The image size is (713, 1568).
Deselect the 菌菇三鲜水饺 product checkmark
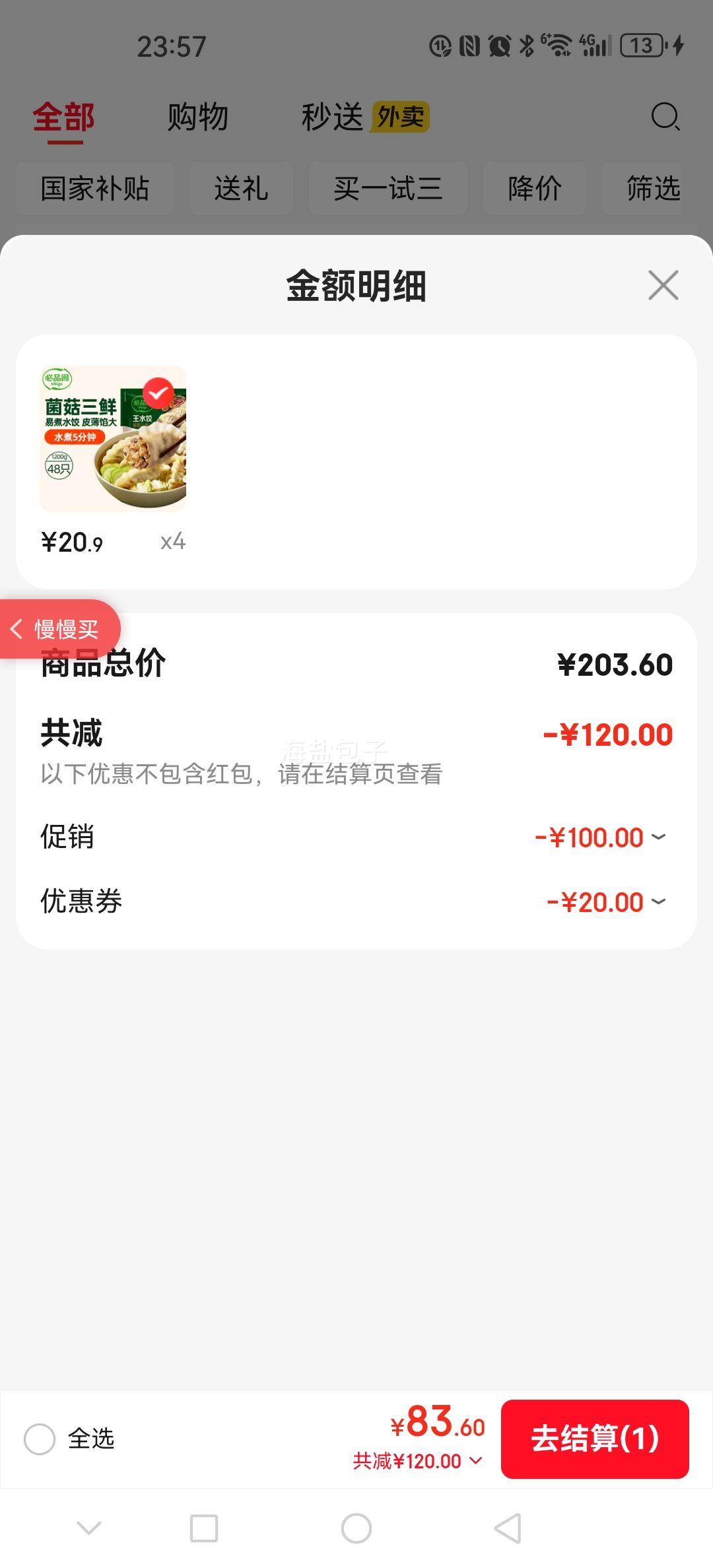point(158,393)
